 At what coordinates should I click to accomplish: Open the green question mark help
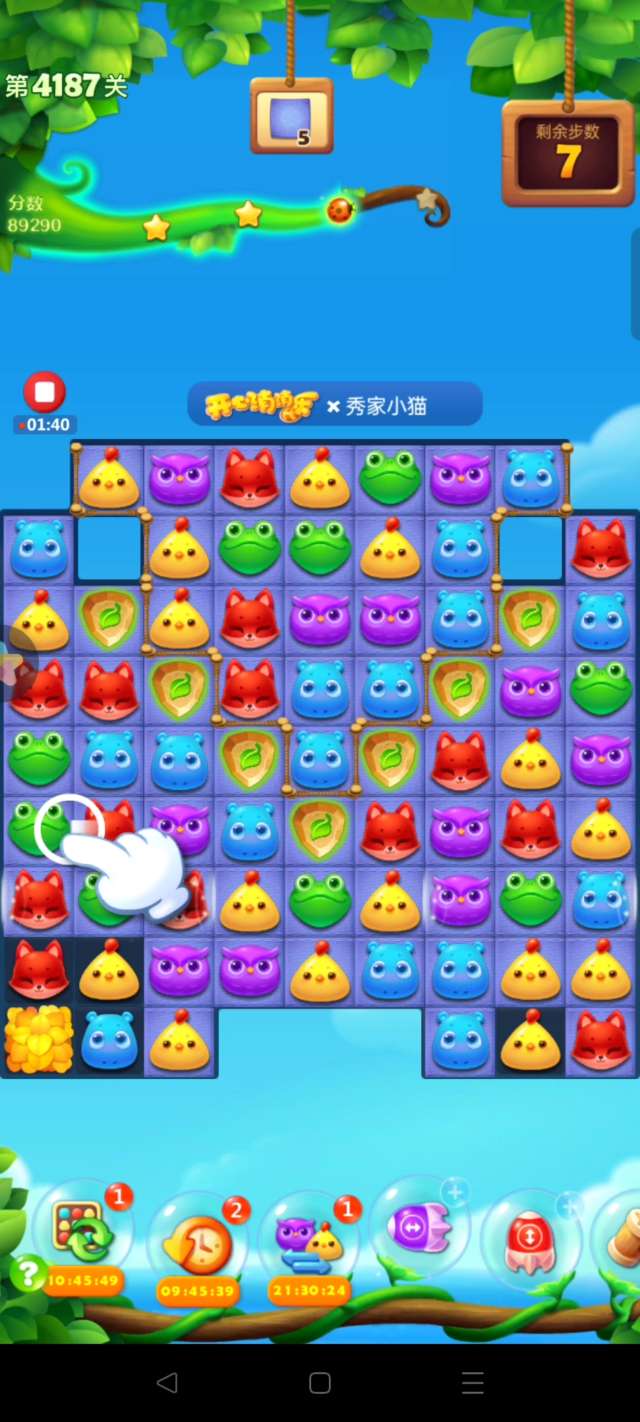pos(28,1273)
